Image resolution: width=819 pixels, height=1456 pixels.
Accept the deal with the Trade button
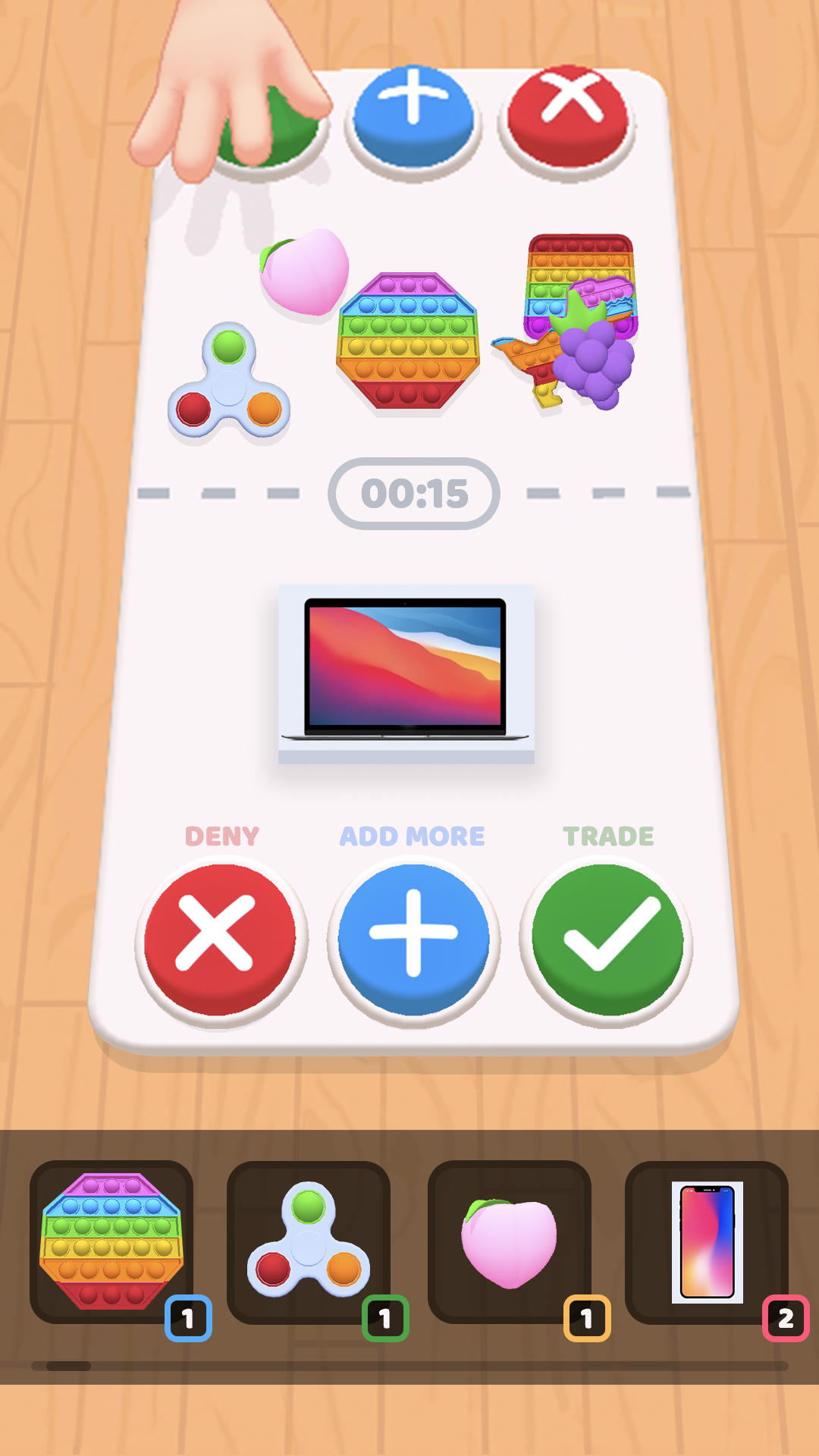[607, 940]
